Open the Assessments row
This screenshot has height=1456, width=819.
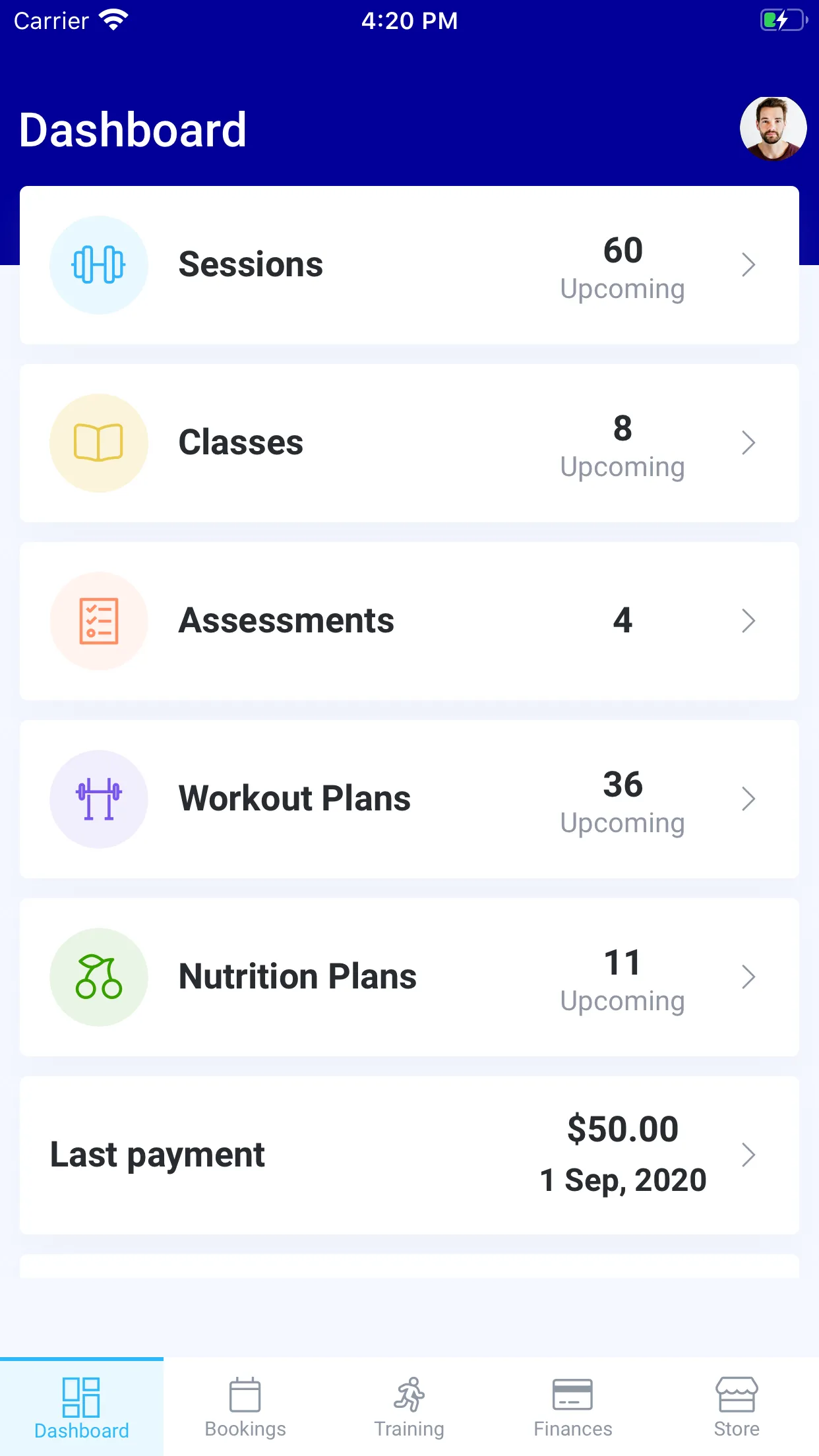(x=409, y=621)
